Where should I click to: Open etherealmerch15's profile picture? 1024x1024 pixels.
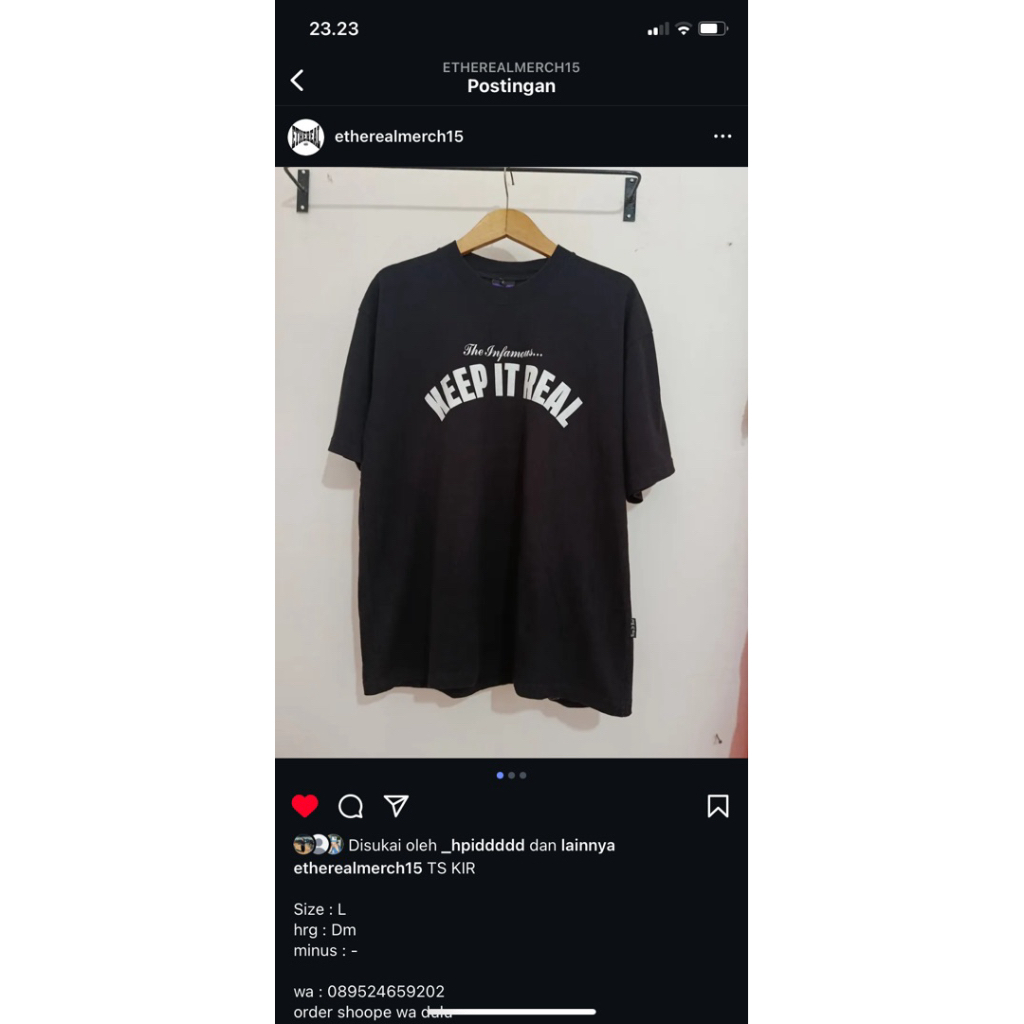306,137
